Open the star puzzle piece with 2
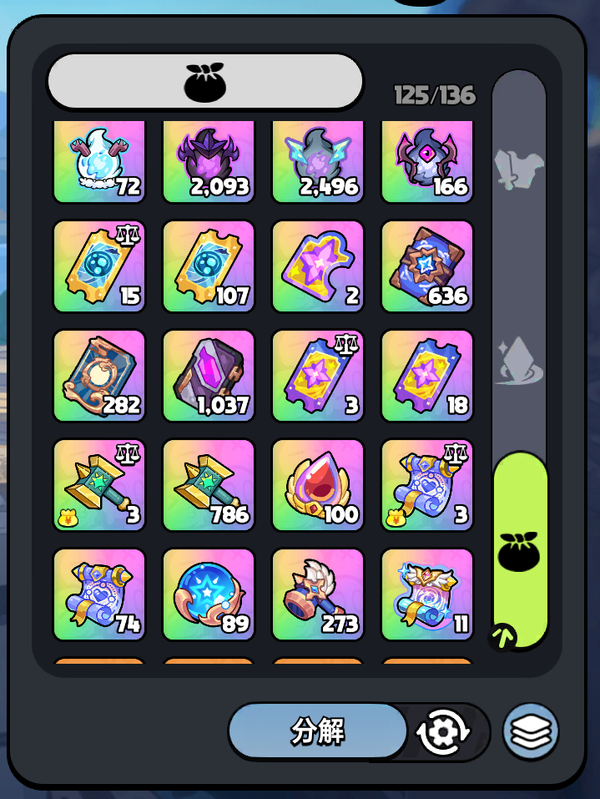The height and width of the screenshot is (799, 600). coord(318,265)
